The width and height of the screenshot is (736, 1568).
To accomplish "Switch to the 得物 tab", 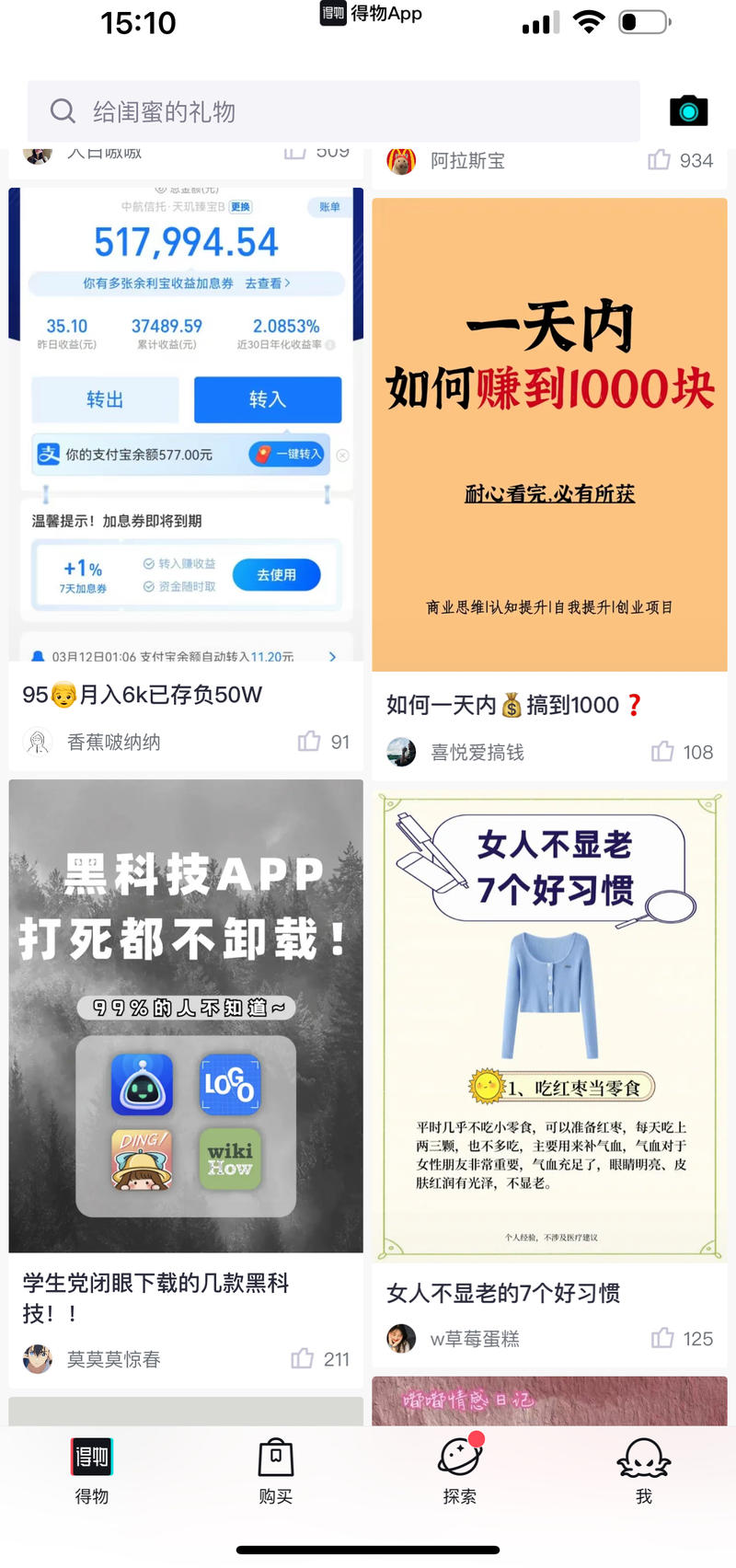I will pyautogui.click(x=92, y=1470).
